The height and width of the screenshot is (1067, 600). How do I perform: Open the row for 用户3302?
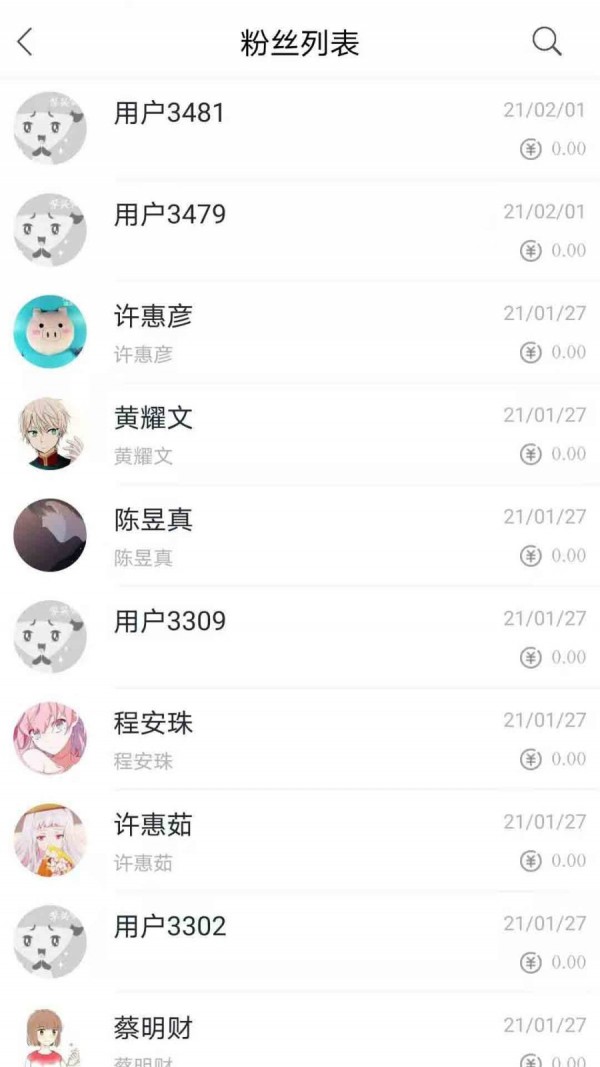pyautogui.click(x=300, y=942)
